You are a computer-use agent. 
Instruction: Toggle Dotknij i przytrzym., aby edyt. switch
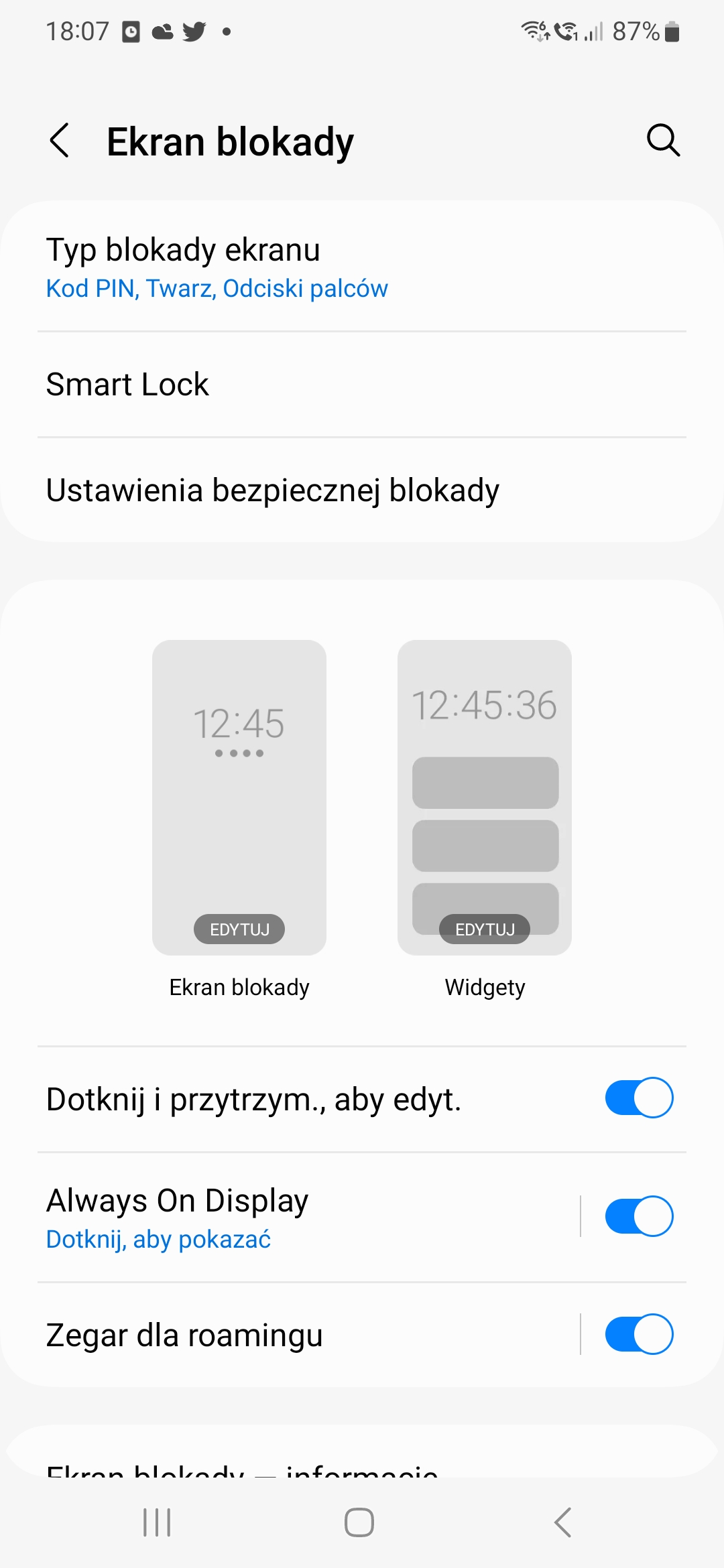(x=639, y=1098)
